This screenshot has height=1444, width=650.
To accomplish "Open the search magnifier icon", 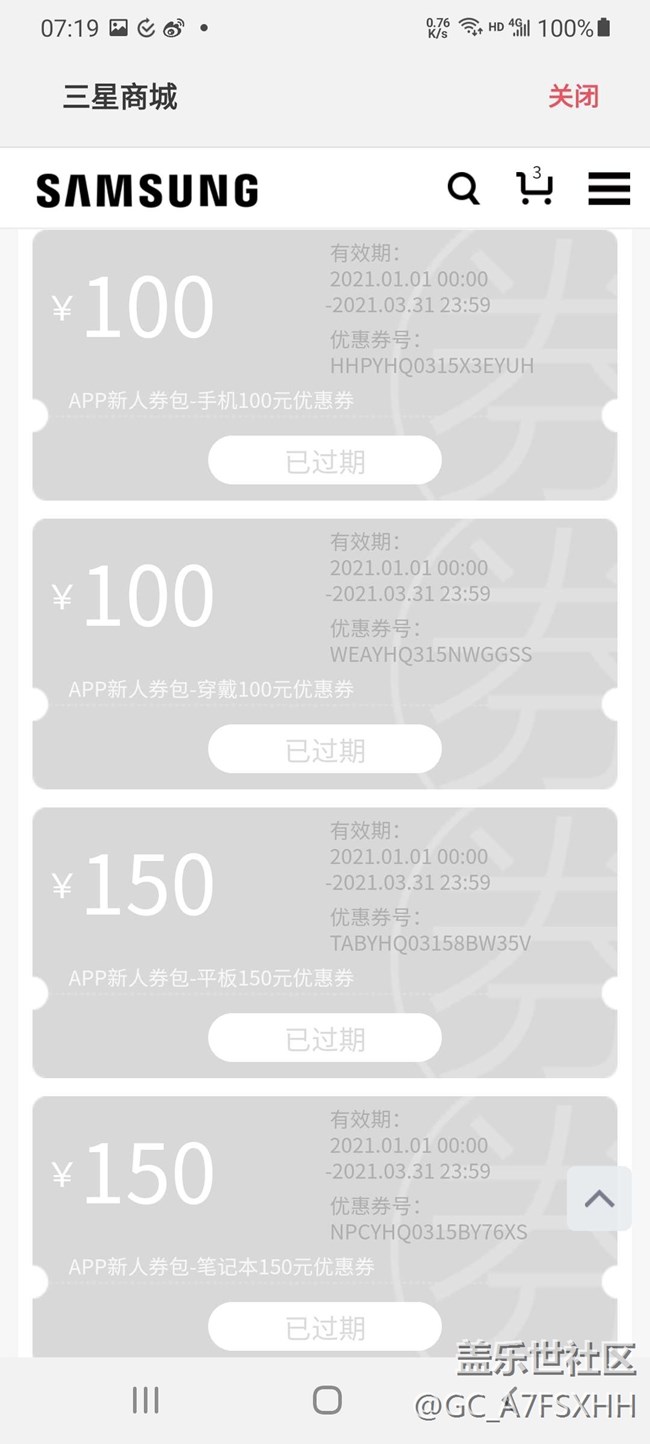I will pyautogui.click(x=463, y=188).
